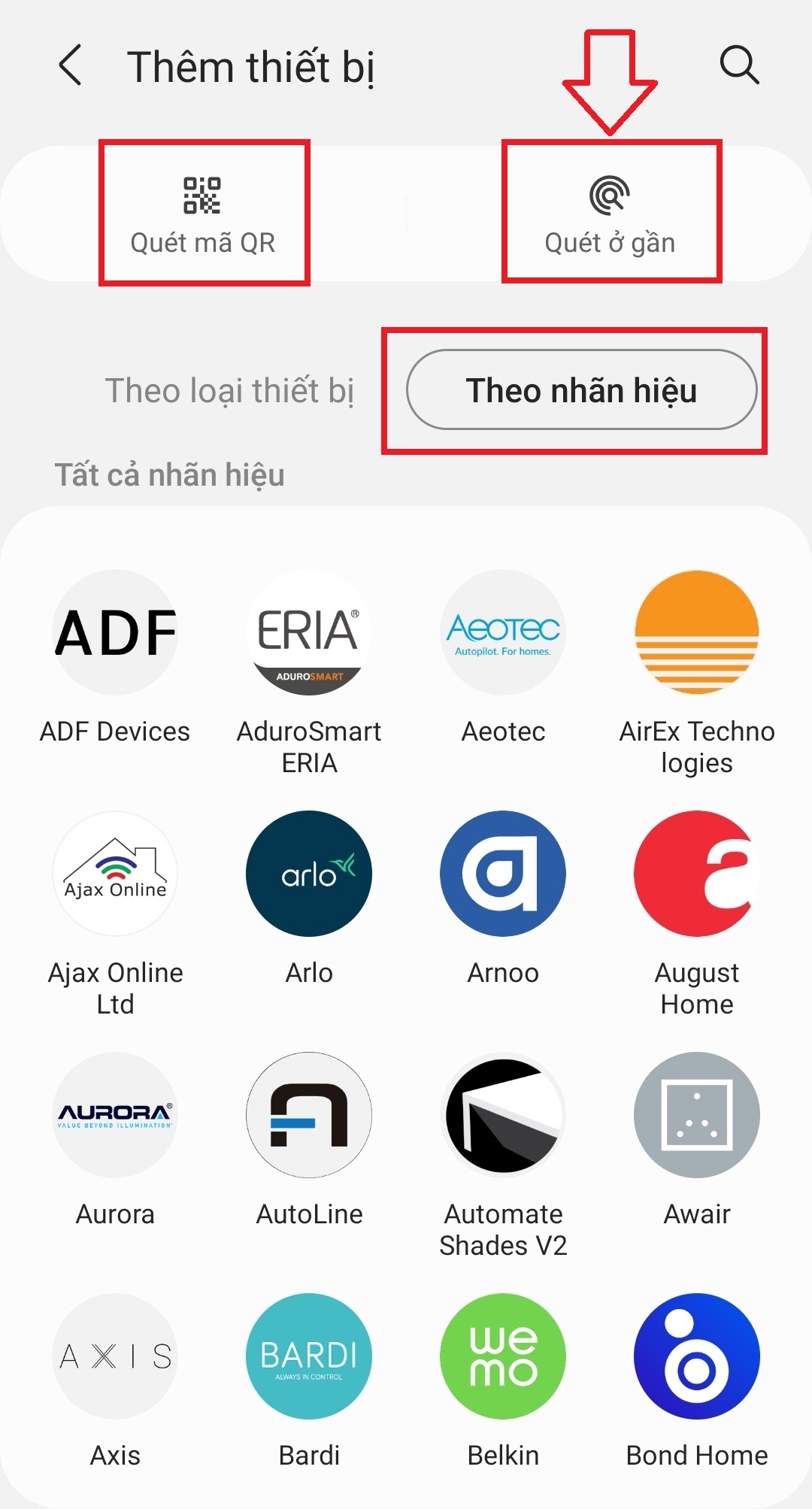Go back from Thêm thiết bị
This screenshot has height=1509, width=812.
(x=70, y=65)
